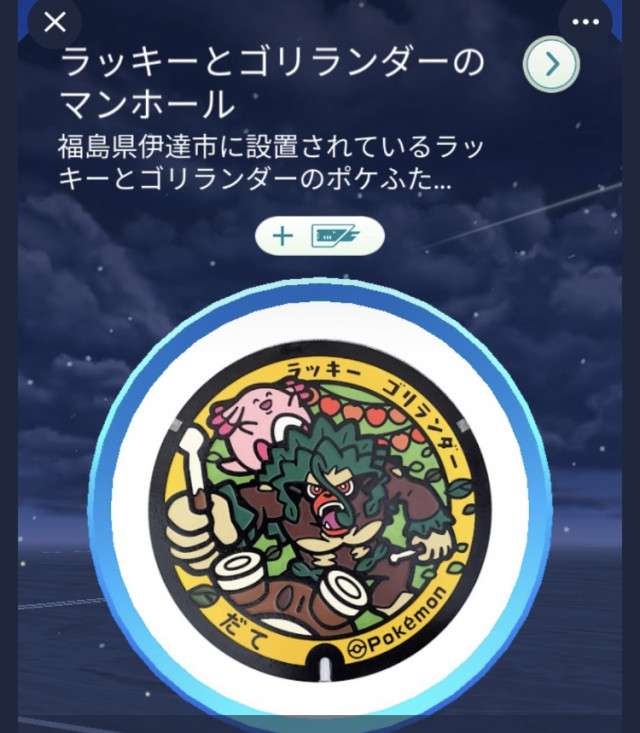640x733 pixels.
Task: Close the PokéStop view
Action: [x=55, y=22]
